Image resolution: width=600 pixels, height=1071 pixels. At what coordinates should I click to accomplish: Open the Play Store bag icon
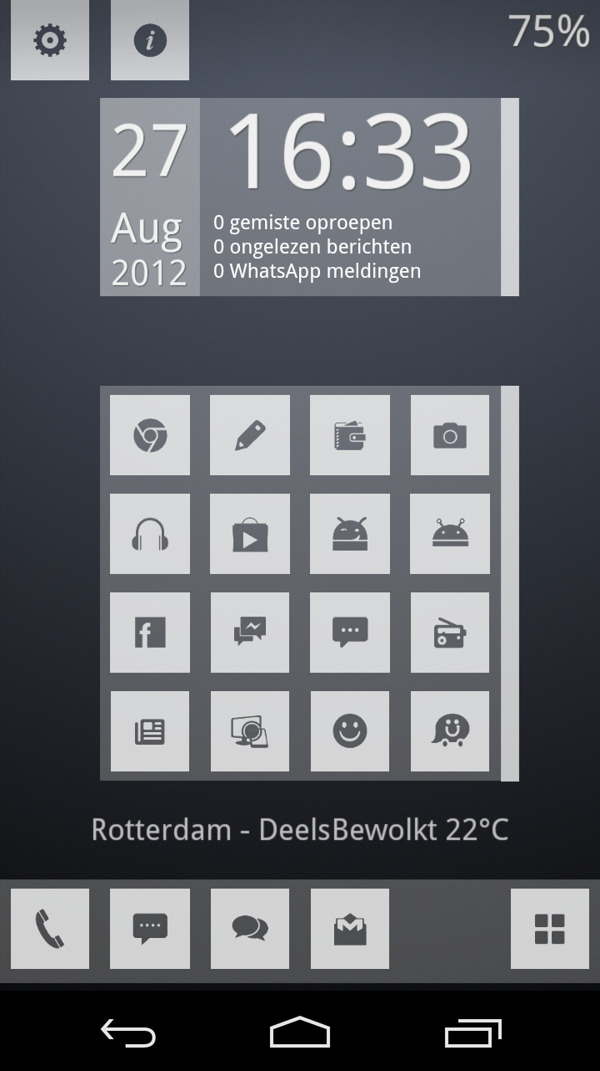point(250,534)
